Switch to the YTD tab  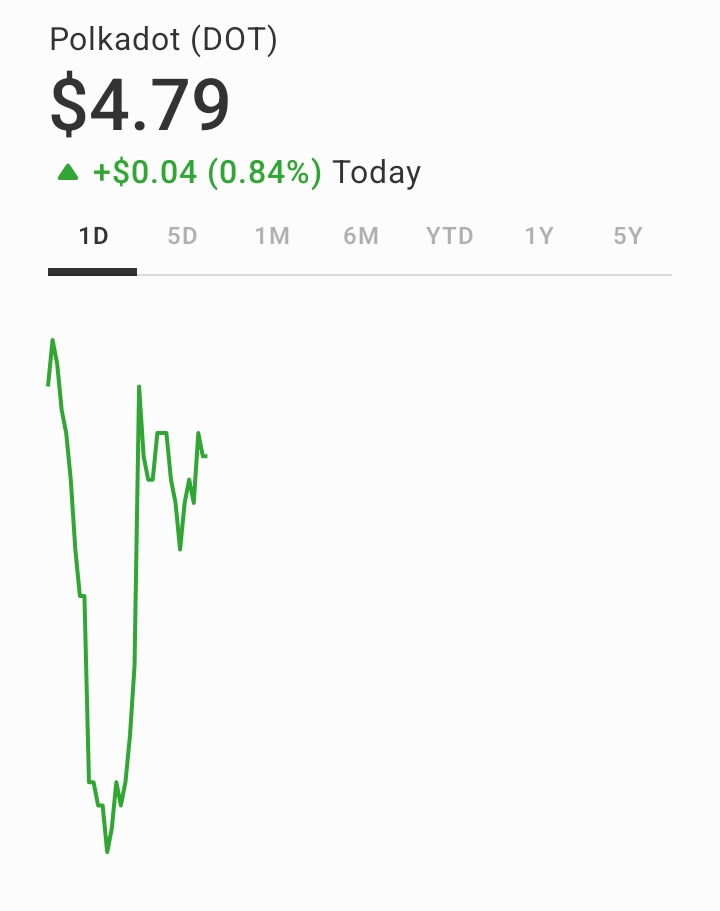(449, 237)
